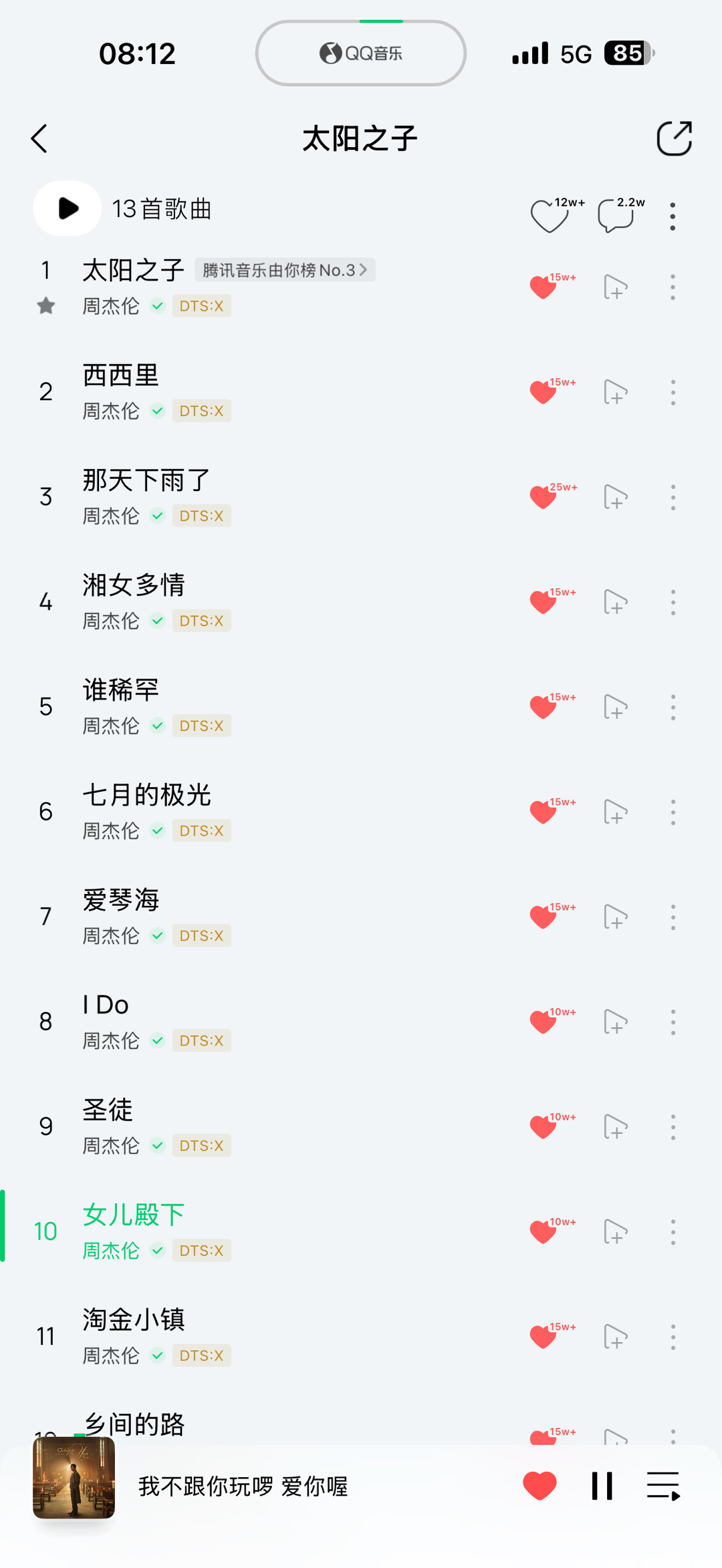
Task: Favorite the album with the 12w+ heart
Action: pos(550,216)
